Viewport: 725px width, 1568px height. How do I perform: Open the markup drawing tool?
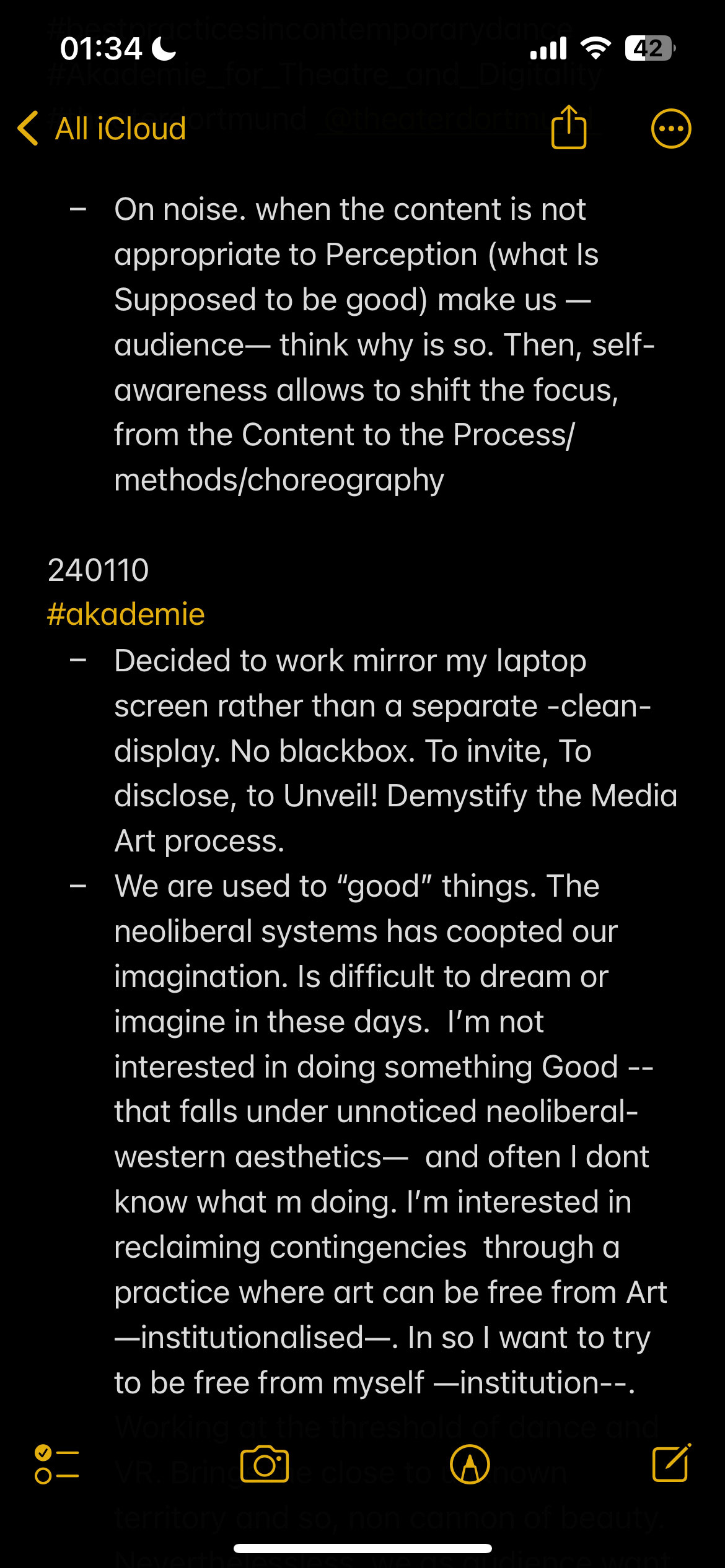[x=470, y=1465]
